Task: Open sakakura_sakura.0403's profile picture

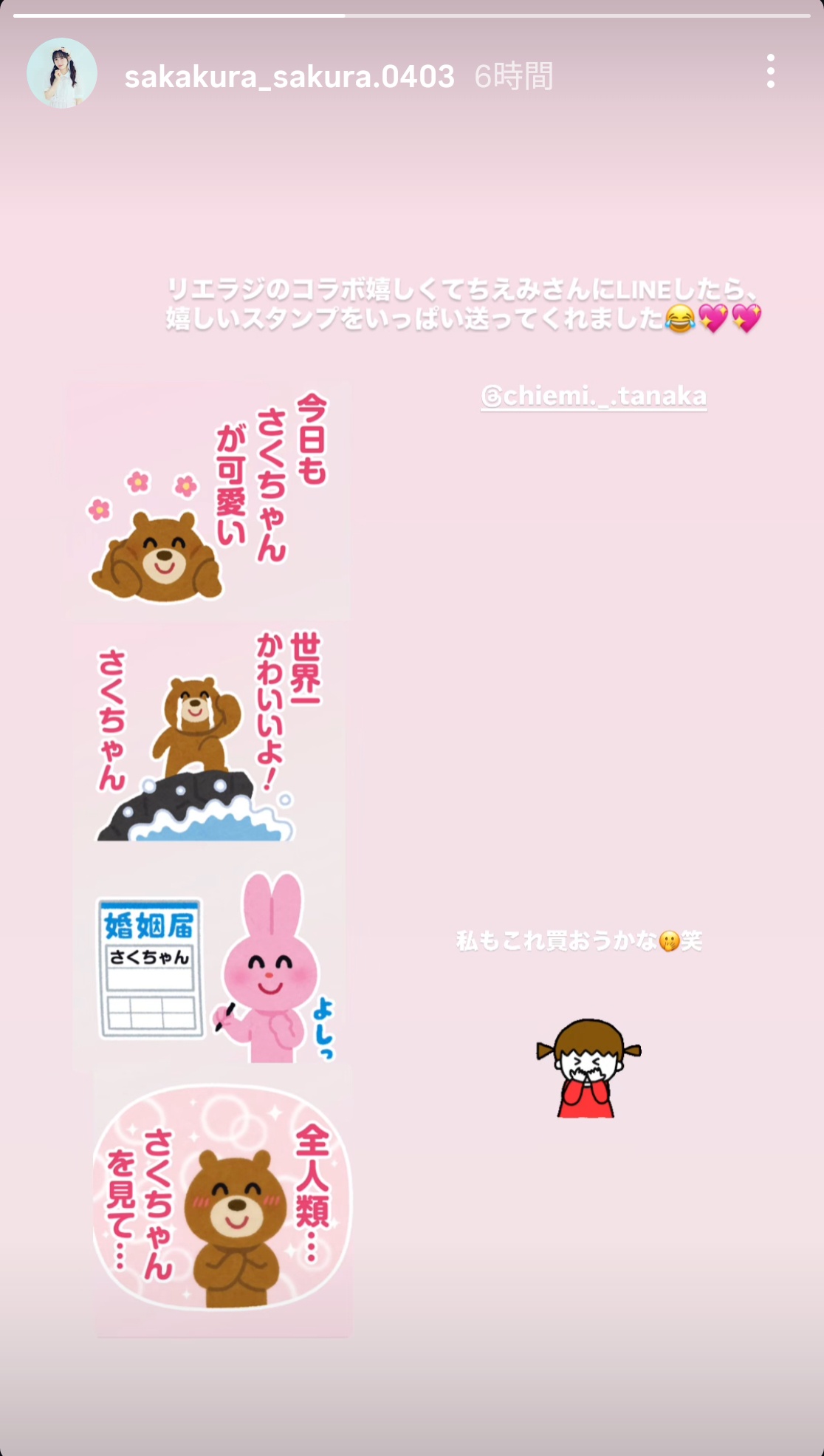Action: (x=62, y=73)
